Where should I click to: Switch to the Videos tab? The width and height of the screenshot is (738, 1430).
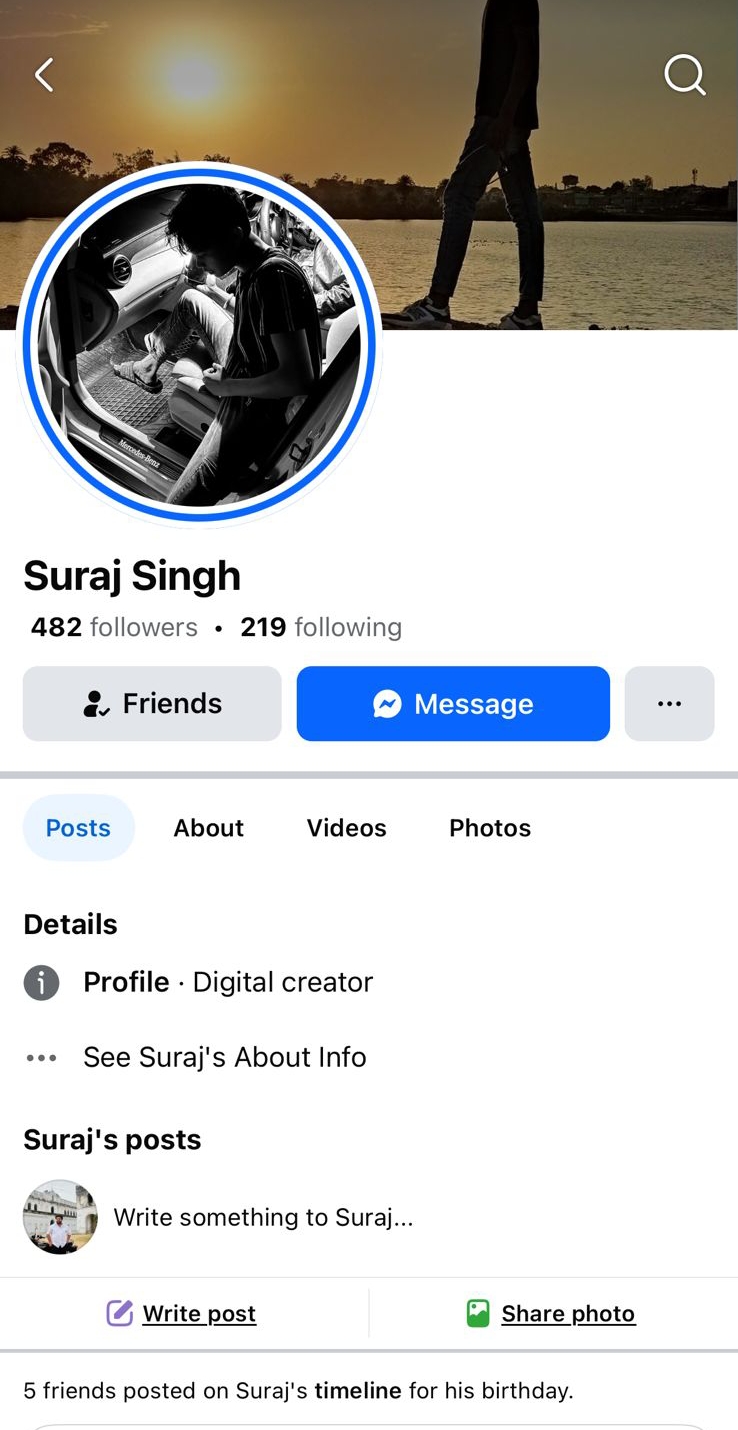346,828
